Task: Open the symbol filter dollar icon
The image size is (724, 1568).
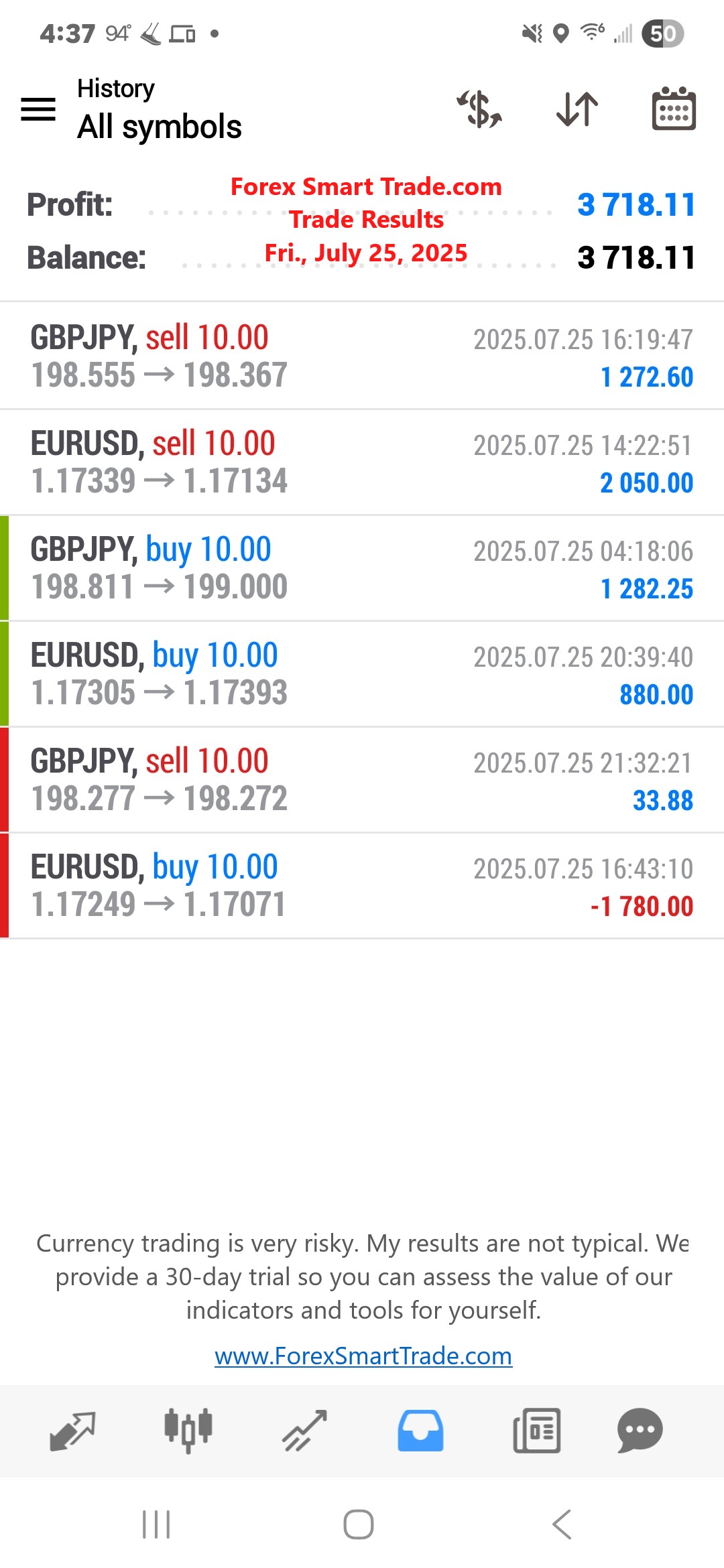Action: [480, 109]
